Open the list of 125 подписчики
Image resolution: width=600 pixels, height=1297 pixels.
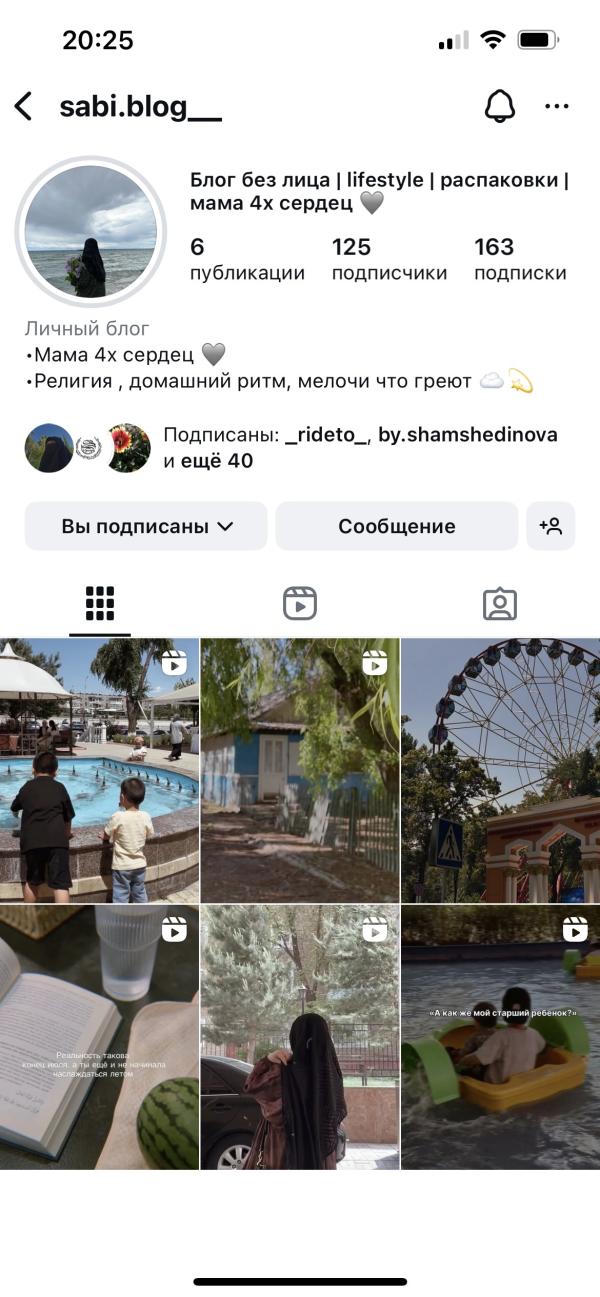click(389, 259)
